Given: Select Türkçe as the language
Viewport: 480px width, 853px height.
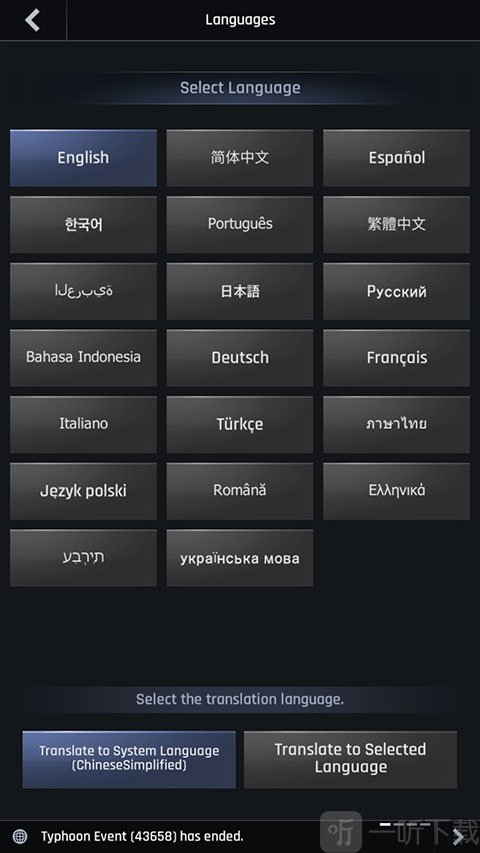Looking at the screenshot, I should 239,424.
